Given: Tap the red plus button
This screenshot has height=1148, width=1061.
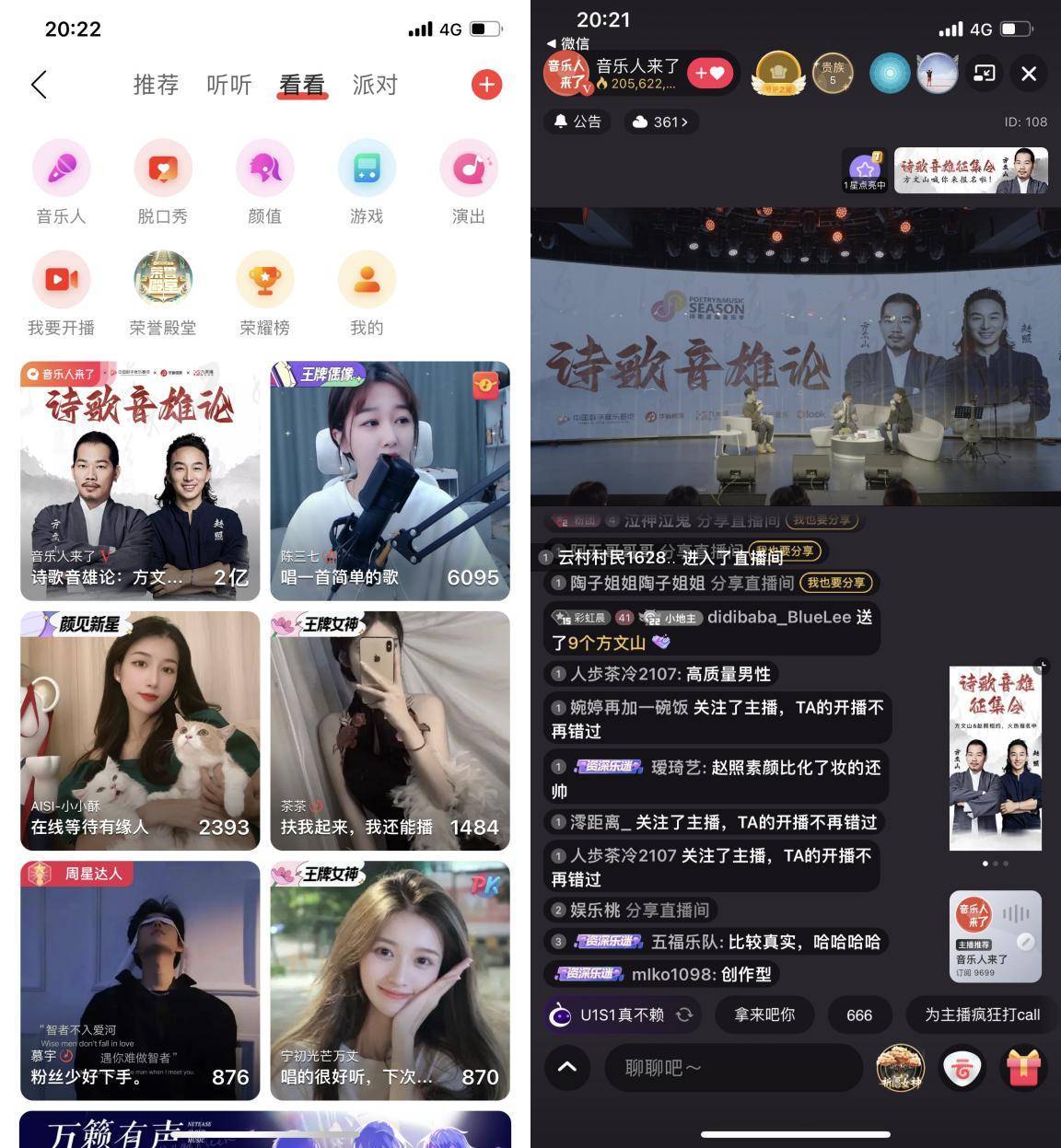Looking at the screenshot, I should [x=486, y=85].
